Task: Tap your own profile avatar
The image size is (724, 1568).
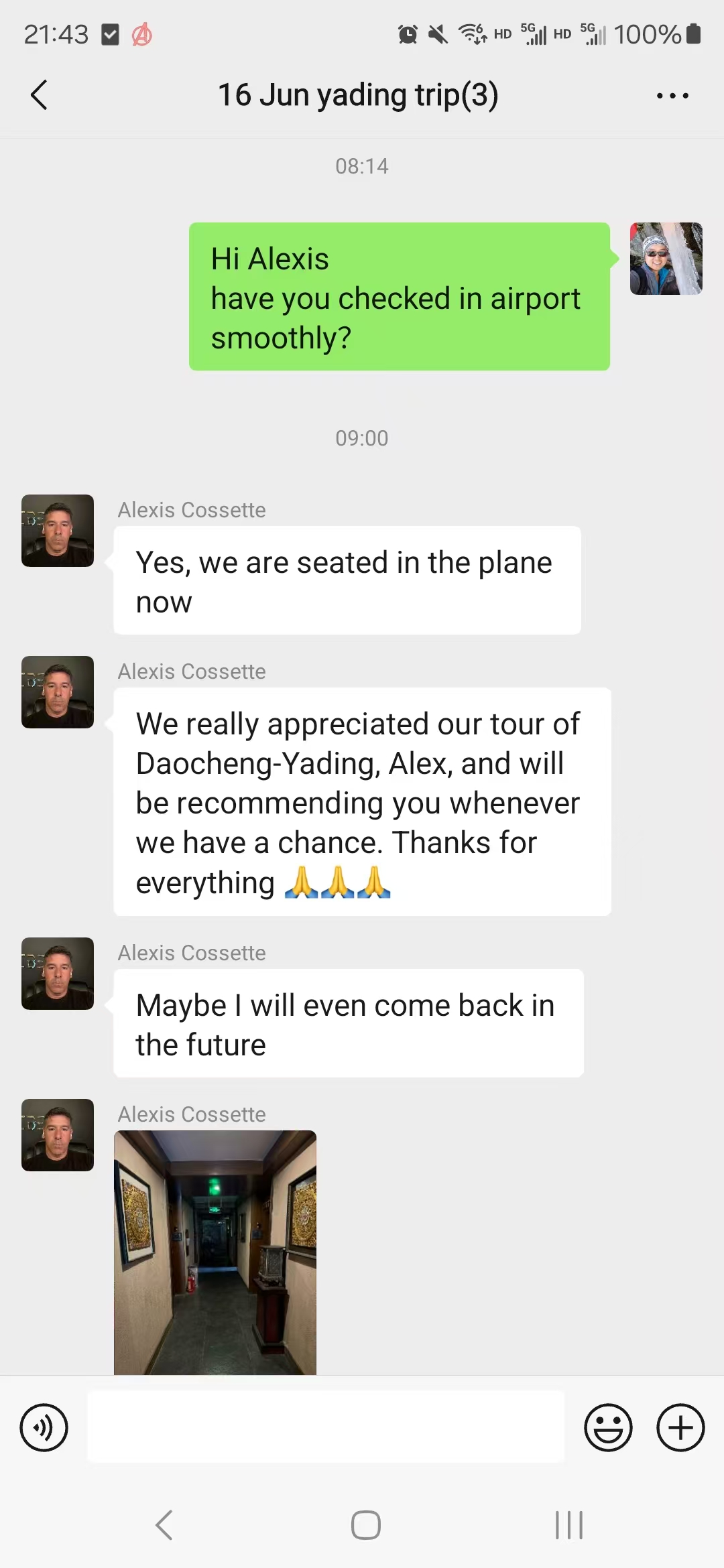Action: pyautogui.click(x=666, y=259)
